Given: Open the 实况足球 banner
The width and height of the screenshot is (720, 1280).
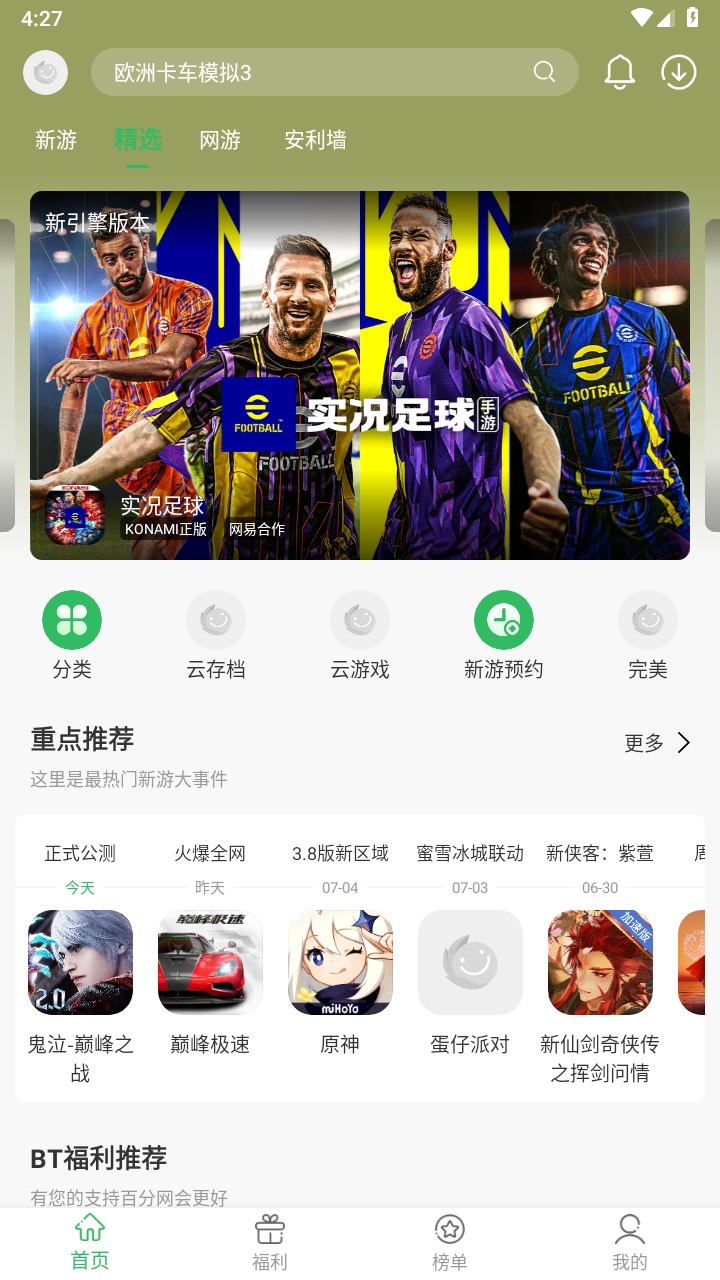Looking at the screenshot, I should pos(360,375).
